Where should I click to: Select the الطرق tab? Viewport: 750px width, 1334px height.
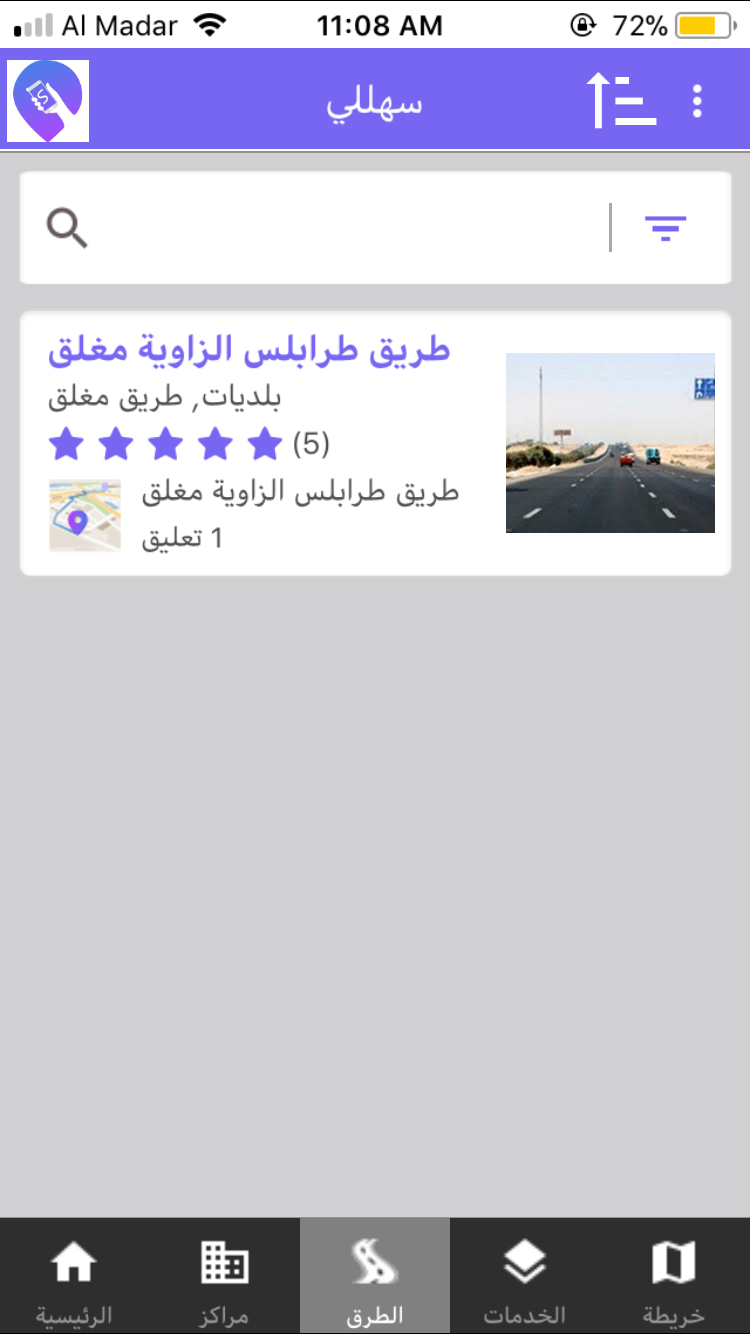click(x=375, y=1276)
